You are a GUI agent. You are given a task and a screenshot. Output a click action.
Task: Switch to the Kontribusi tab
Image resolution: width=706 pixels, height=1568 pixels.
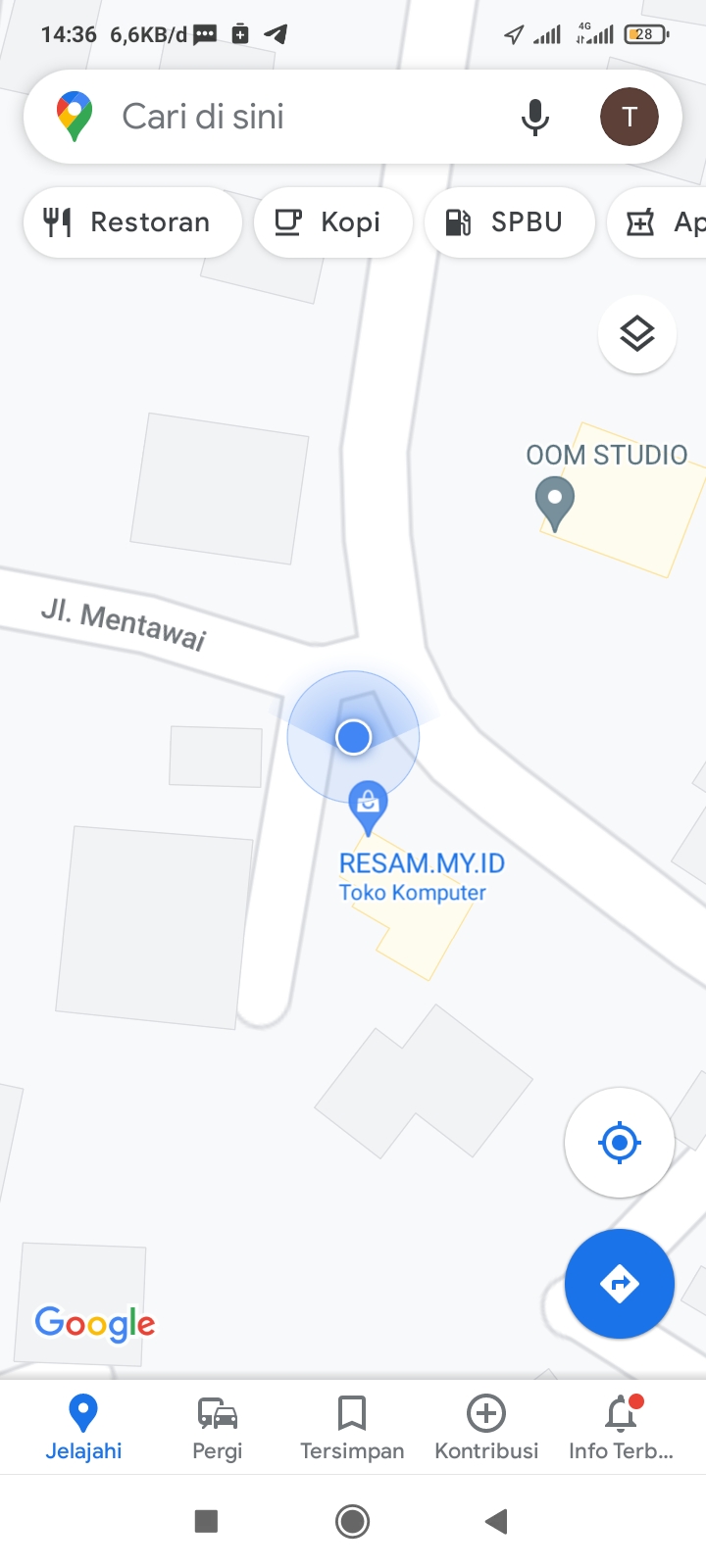coord(486,1427)
